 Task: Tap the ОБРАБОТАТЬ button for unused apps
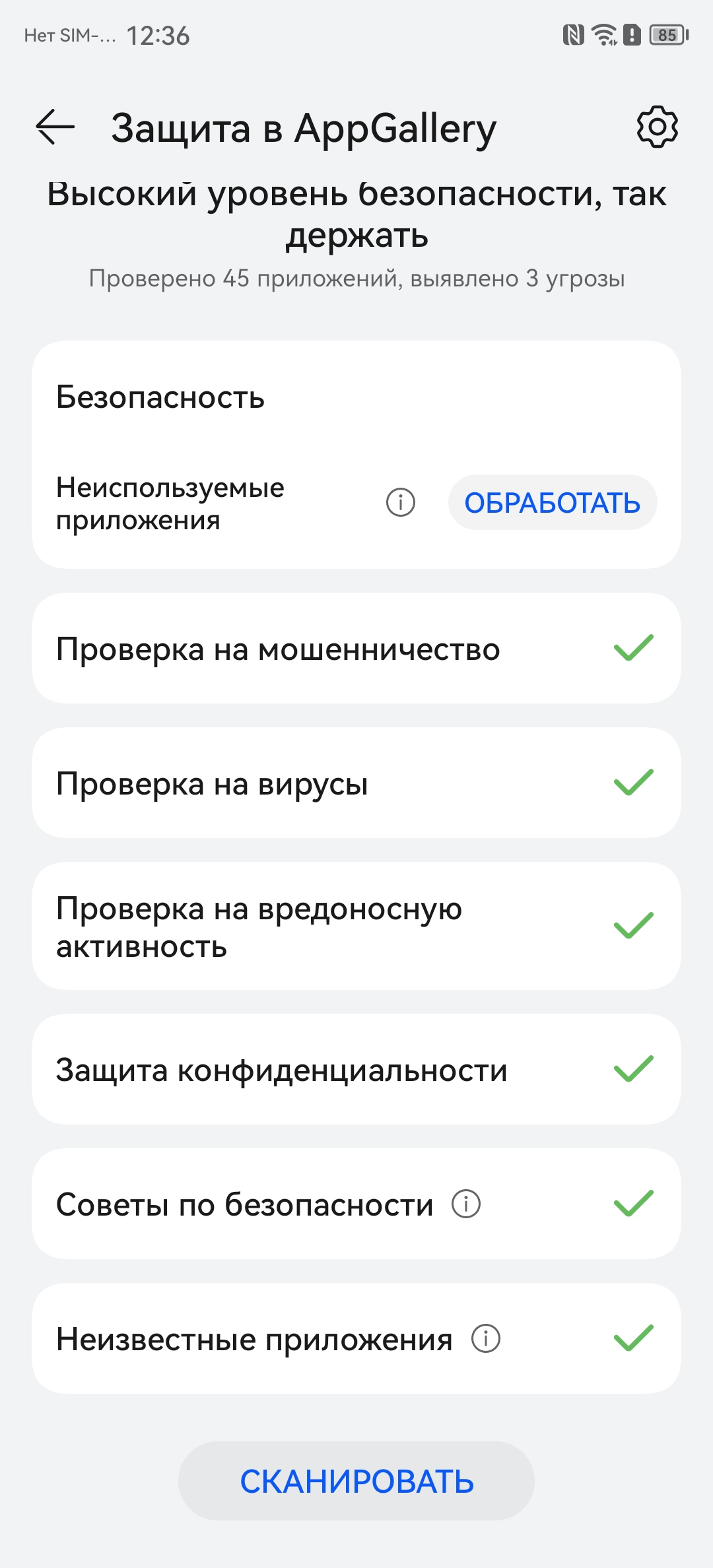(x=553, y=503)
